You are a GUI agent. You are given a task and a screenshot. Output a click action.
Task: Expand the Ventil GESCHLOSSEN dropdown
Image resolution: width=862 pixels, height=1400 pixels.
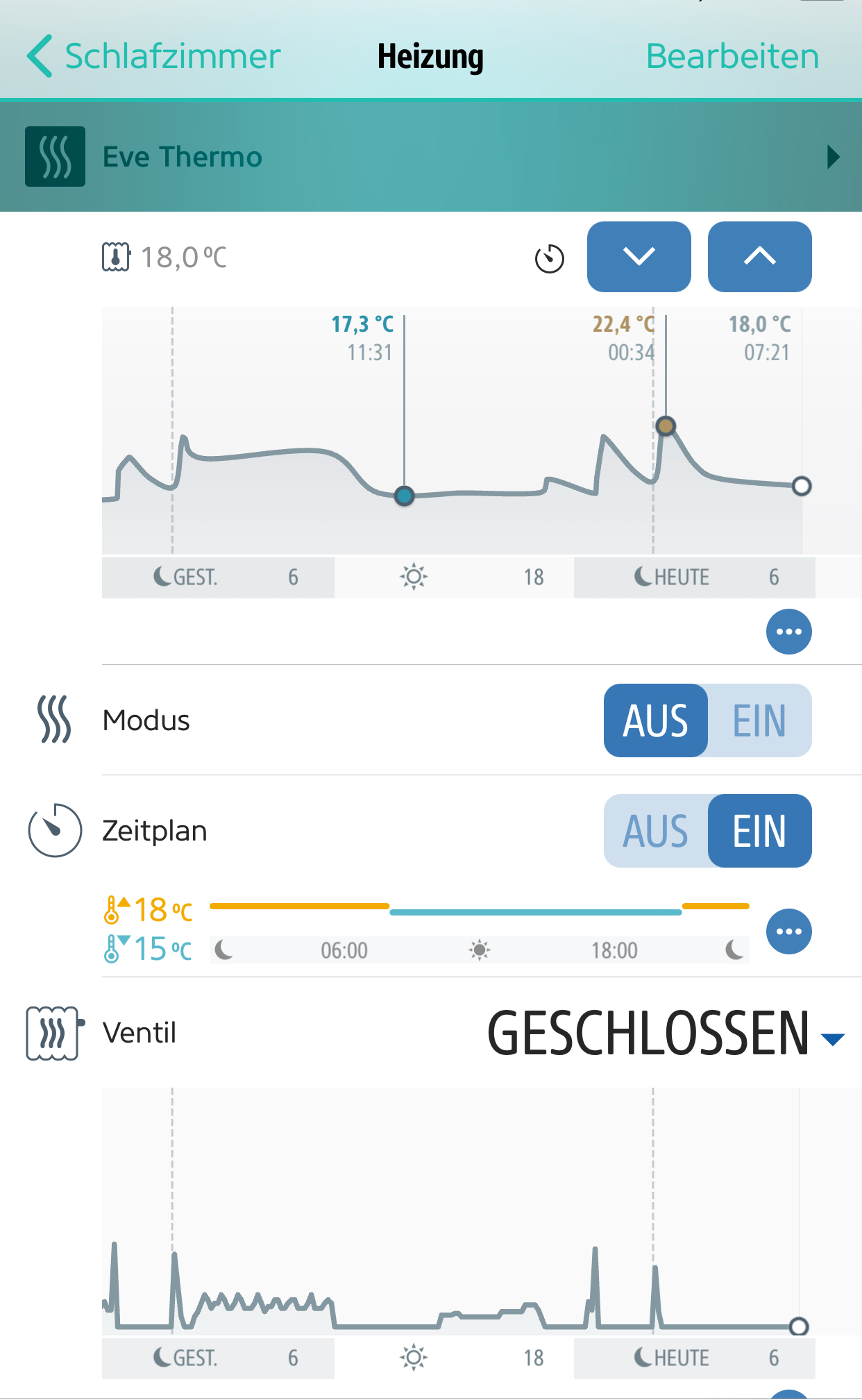coord(832,1038)
